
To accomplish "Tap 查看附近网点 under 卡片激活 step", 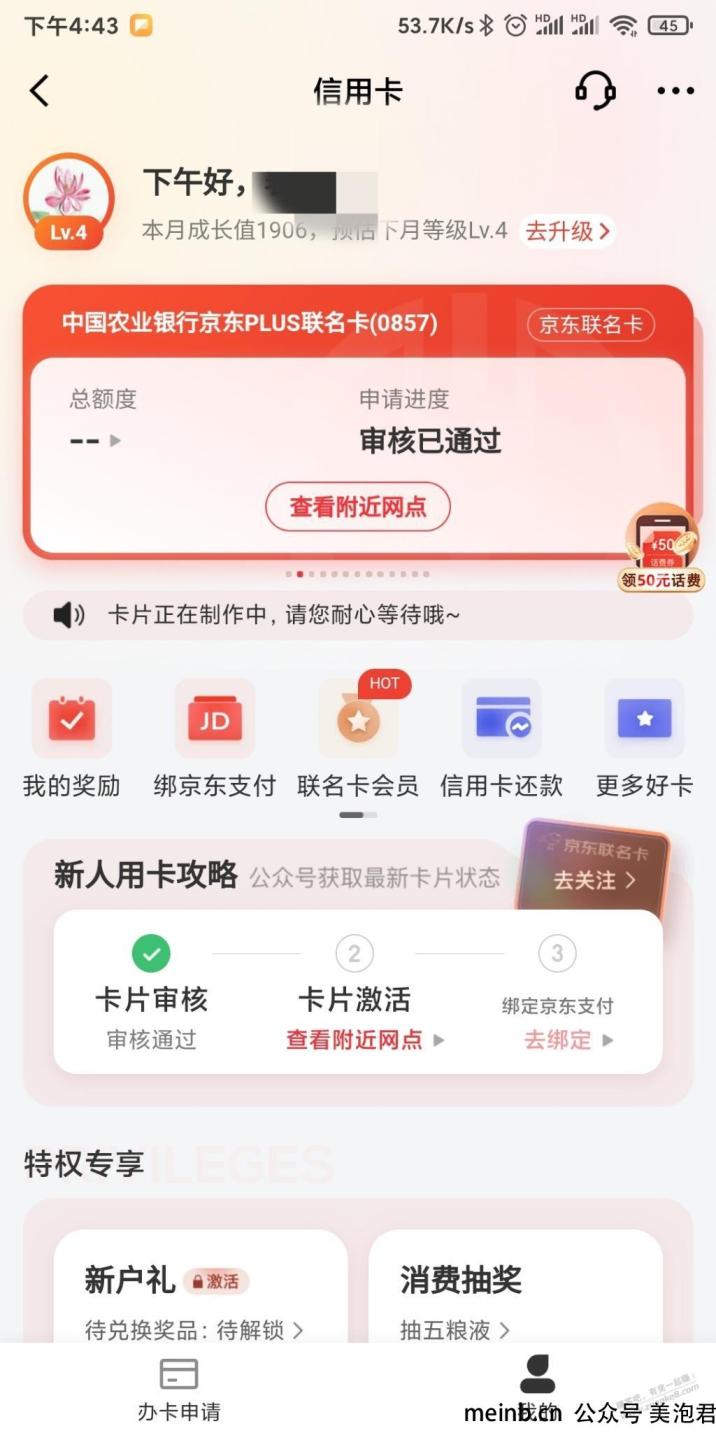I will pyautogui.click(x=364, y=1040).
